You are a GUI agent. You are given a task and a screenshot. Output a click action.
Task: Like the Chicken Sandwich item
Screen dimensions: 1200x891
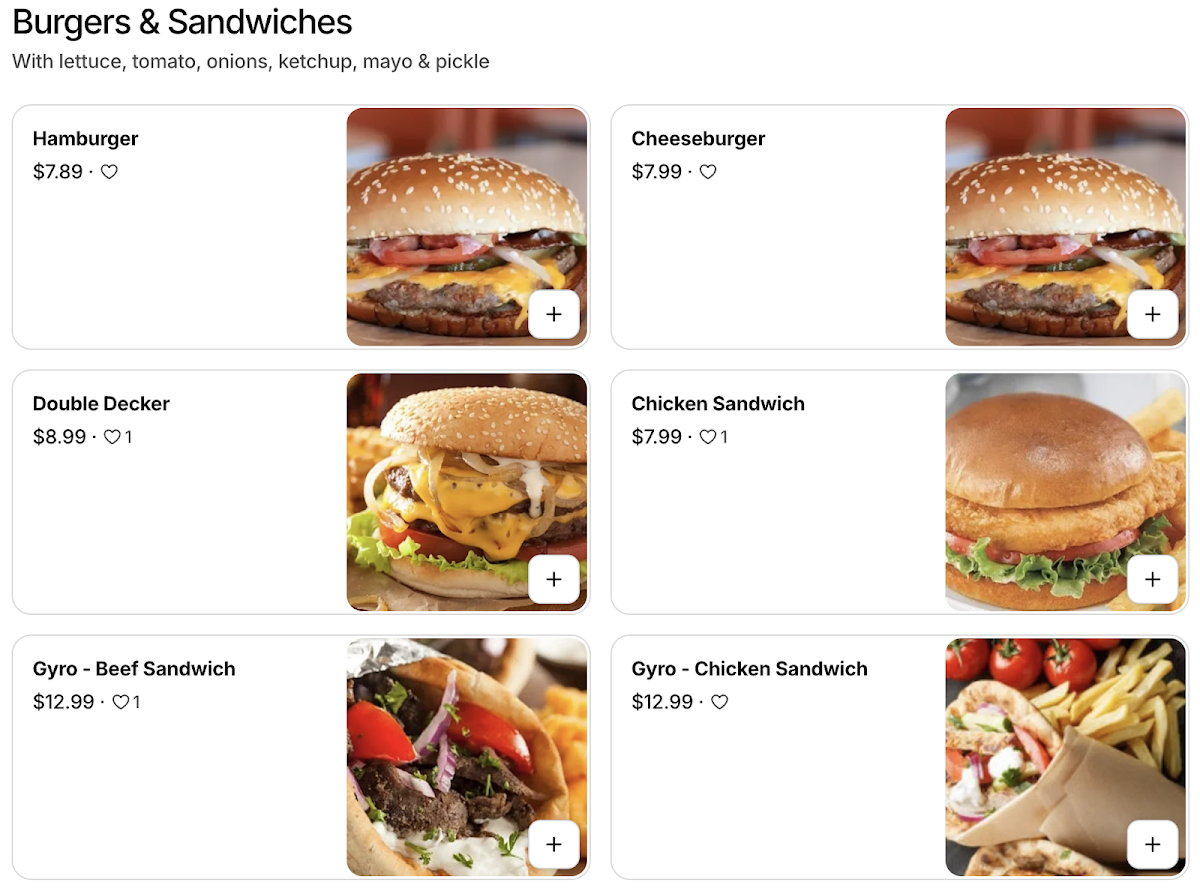708,437
